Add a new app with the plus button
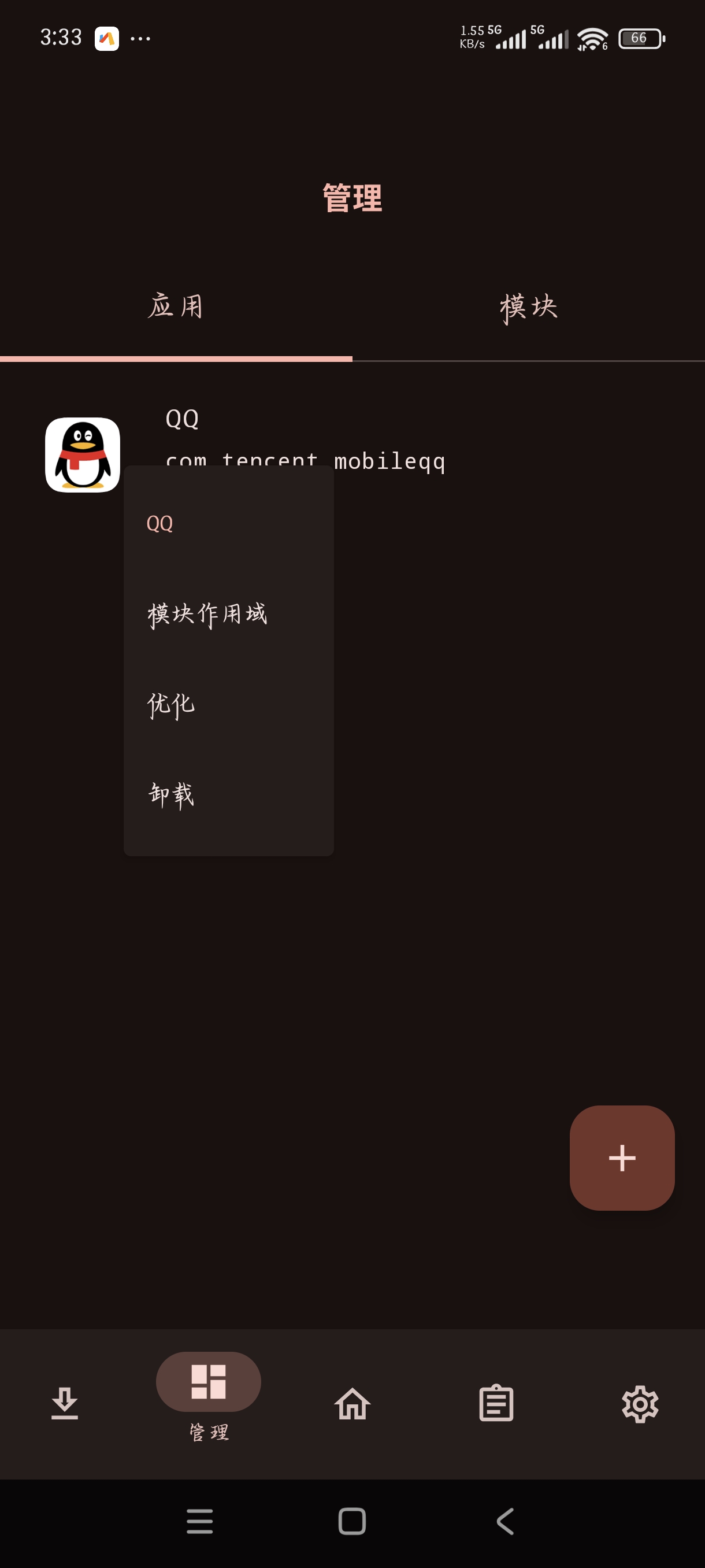This screenshot has width=705, height=1568. (622, 1157)
